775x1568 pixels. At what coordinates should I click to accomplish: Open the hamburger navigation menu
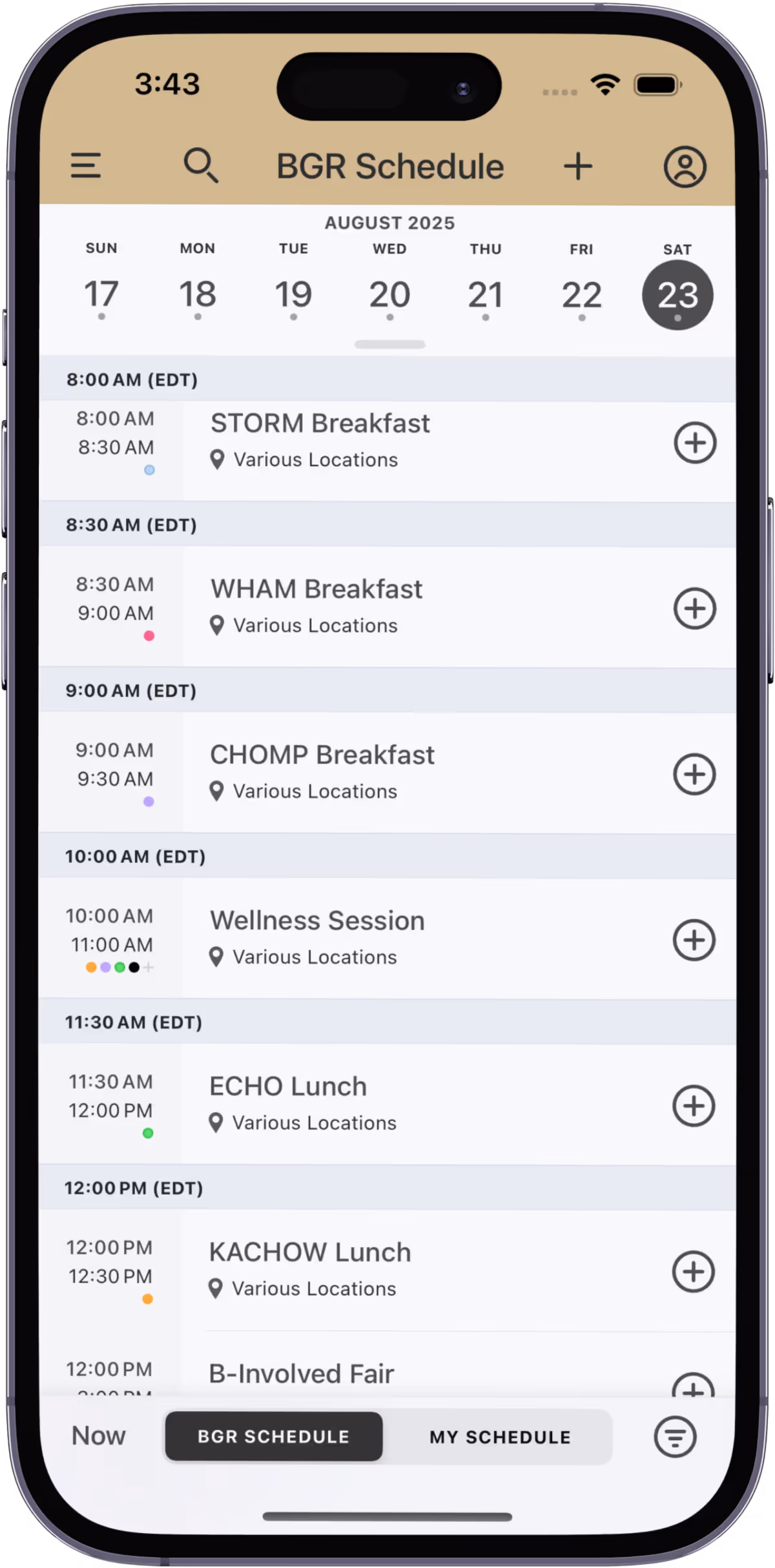point(86,166)
